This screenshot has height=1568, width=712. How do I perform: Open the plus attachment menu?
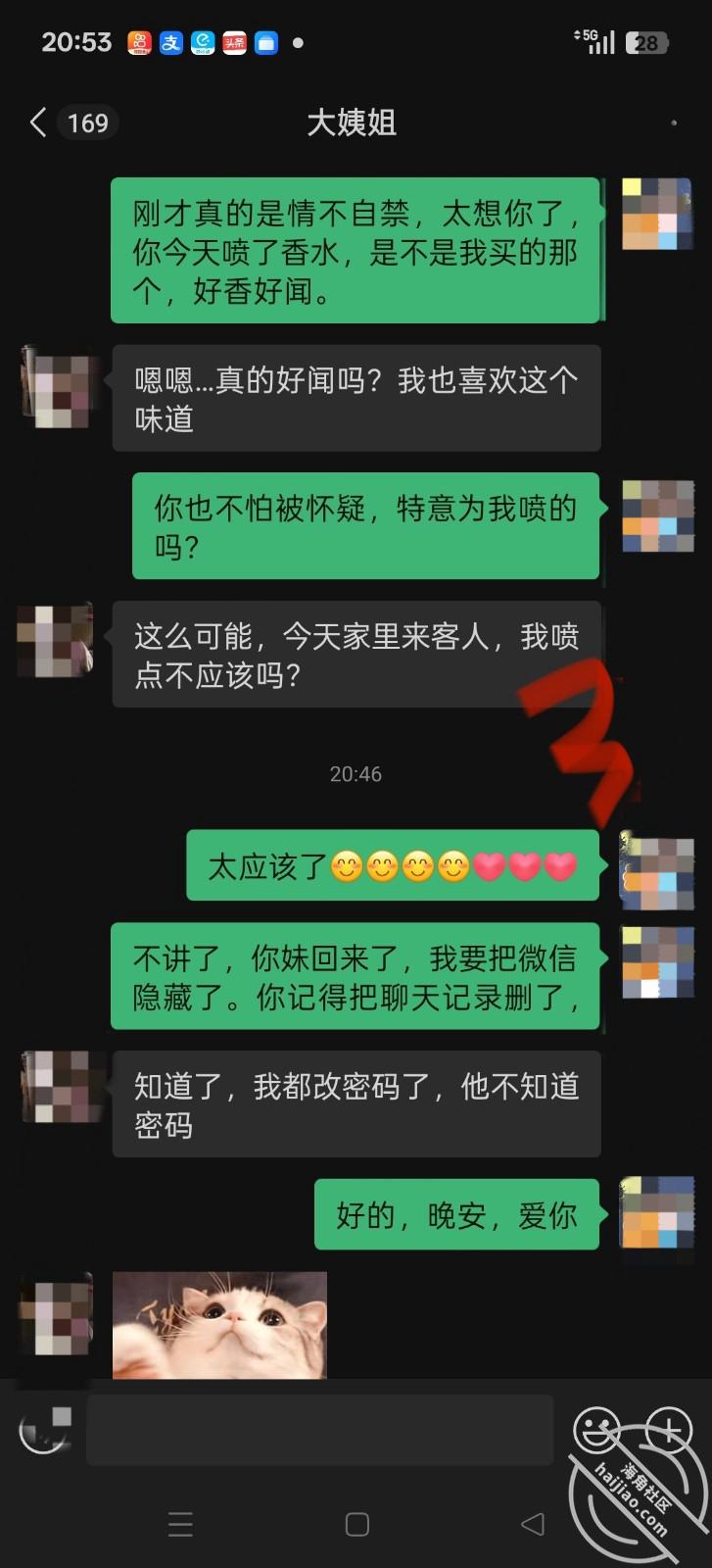pos(670,1431)
